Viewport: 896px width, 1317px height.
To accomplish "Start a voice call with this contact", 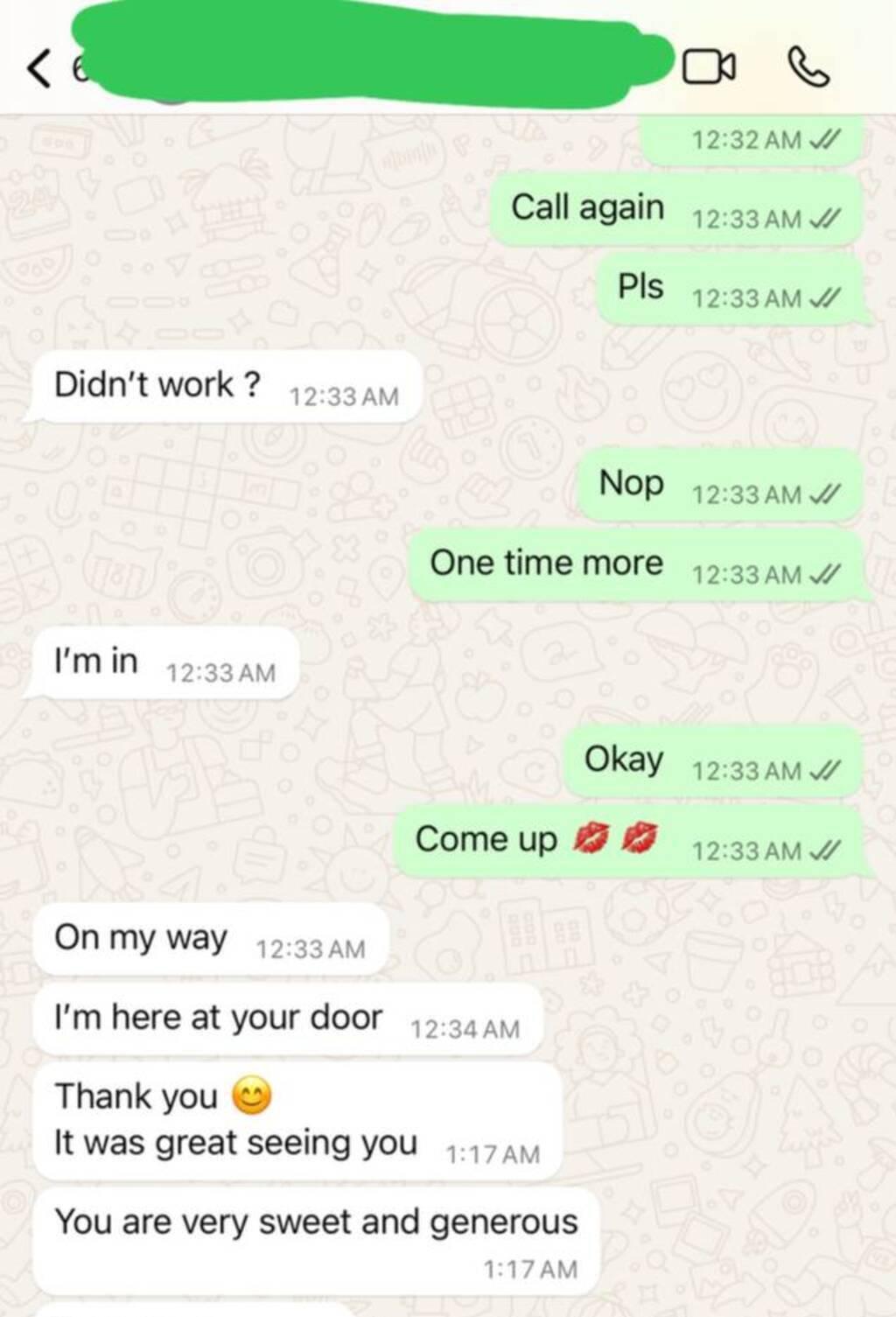I will pos(808,67).
